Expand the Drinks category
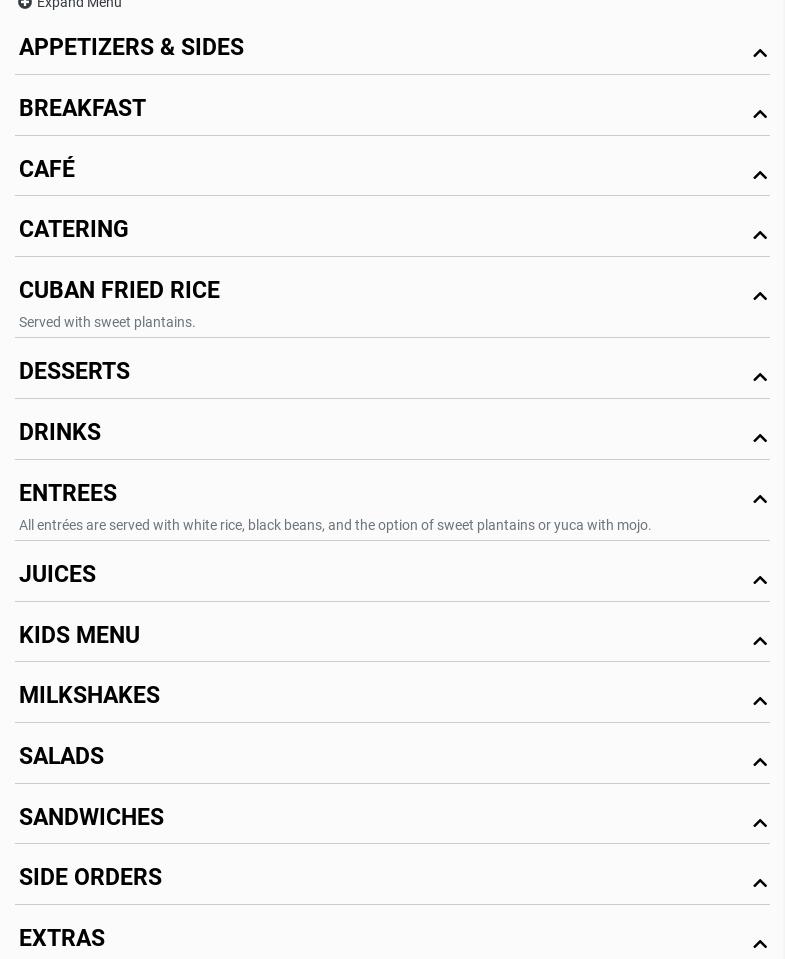Image resolution: width=785 pixels, height=959 pixels. pyautogui.click(x=60, y=433)
